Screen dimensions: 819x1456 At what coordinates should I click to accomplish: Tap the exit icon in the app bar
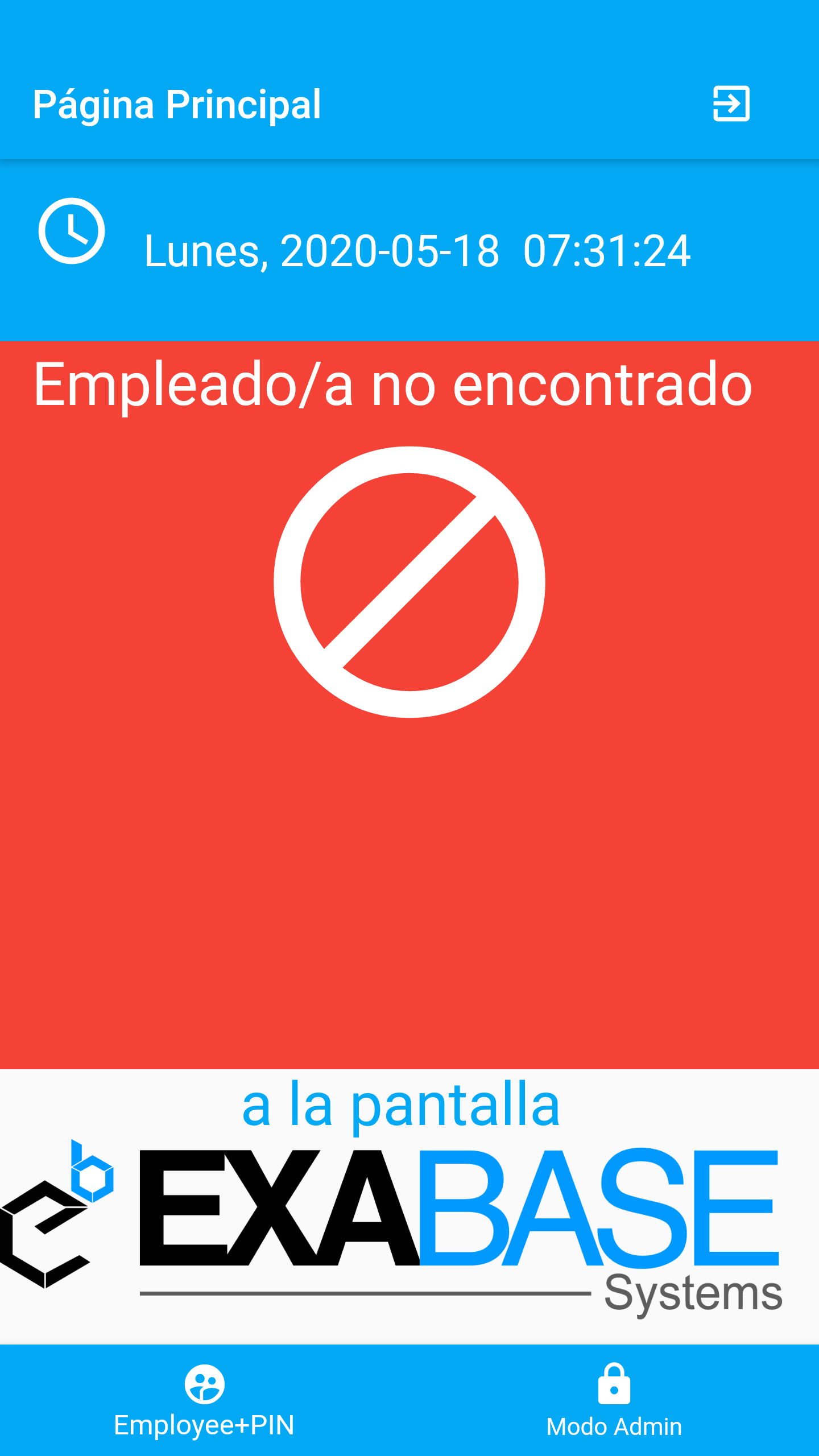click(x=731, y=104)
